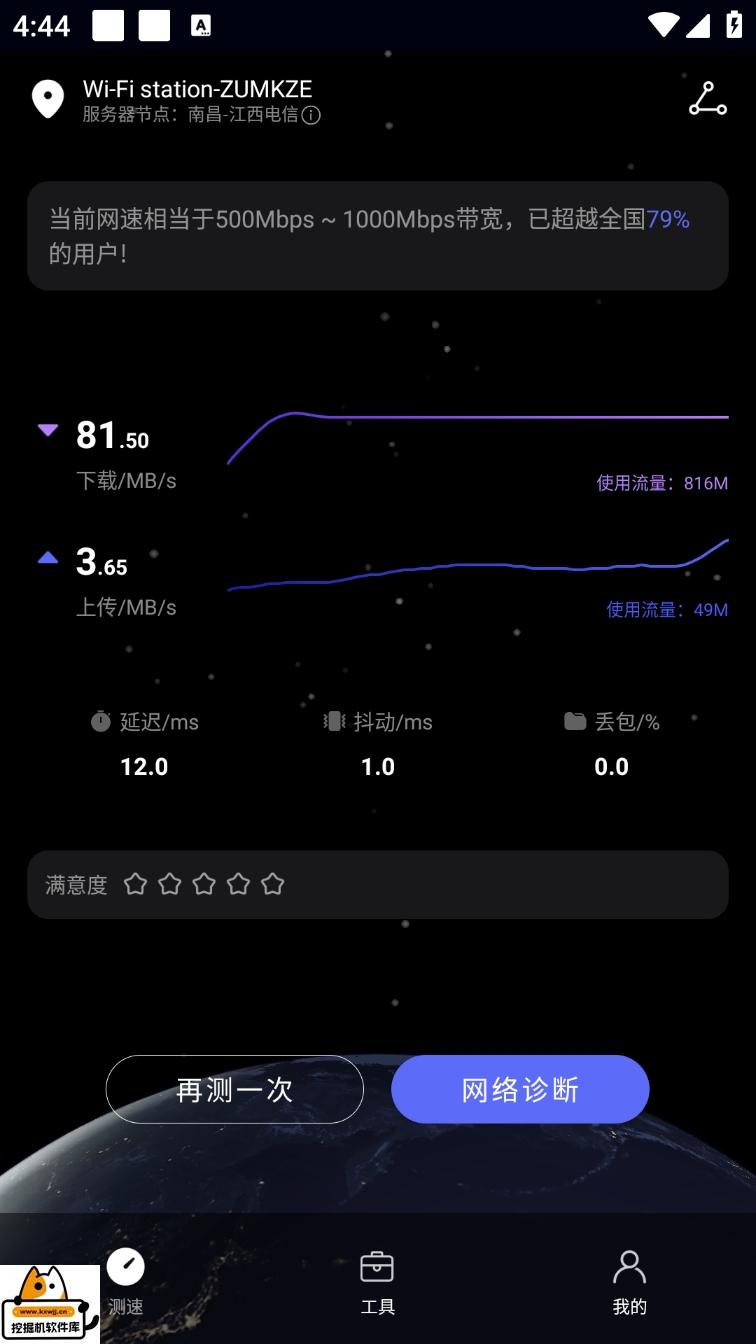Image resolution: width=756 pixels, height=1344 pixels.
Task: Give a five-star satisfaction rating
Action: (x=272, y=884)
